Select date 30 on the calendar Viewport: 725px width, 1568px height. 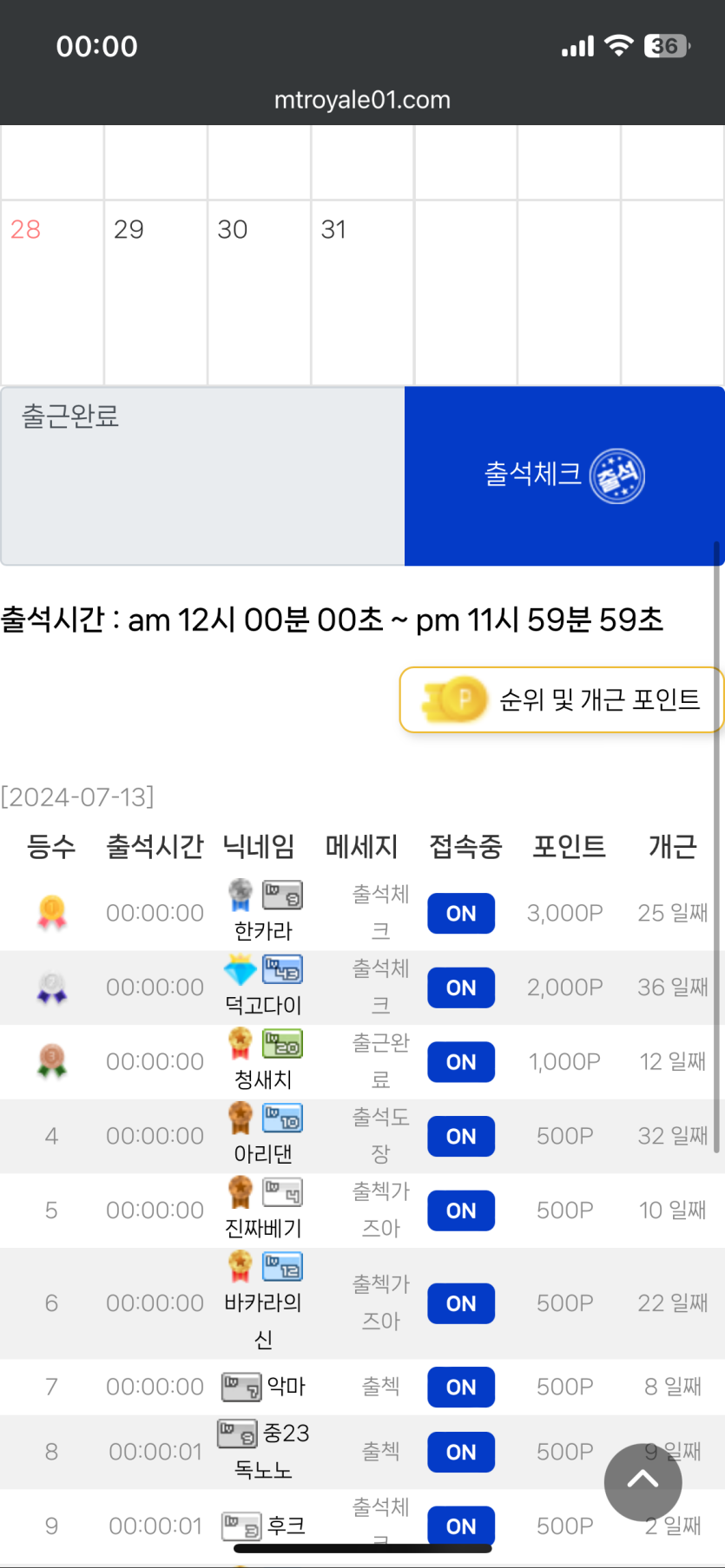[259, 292]
